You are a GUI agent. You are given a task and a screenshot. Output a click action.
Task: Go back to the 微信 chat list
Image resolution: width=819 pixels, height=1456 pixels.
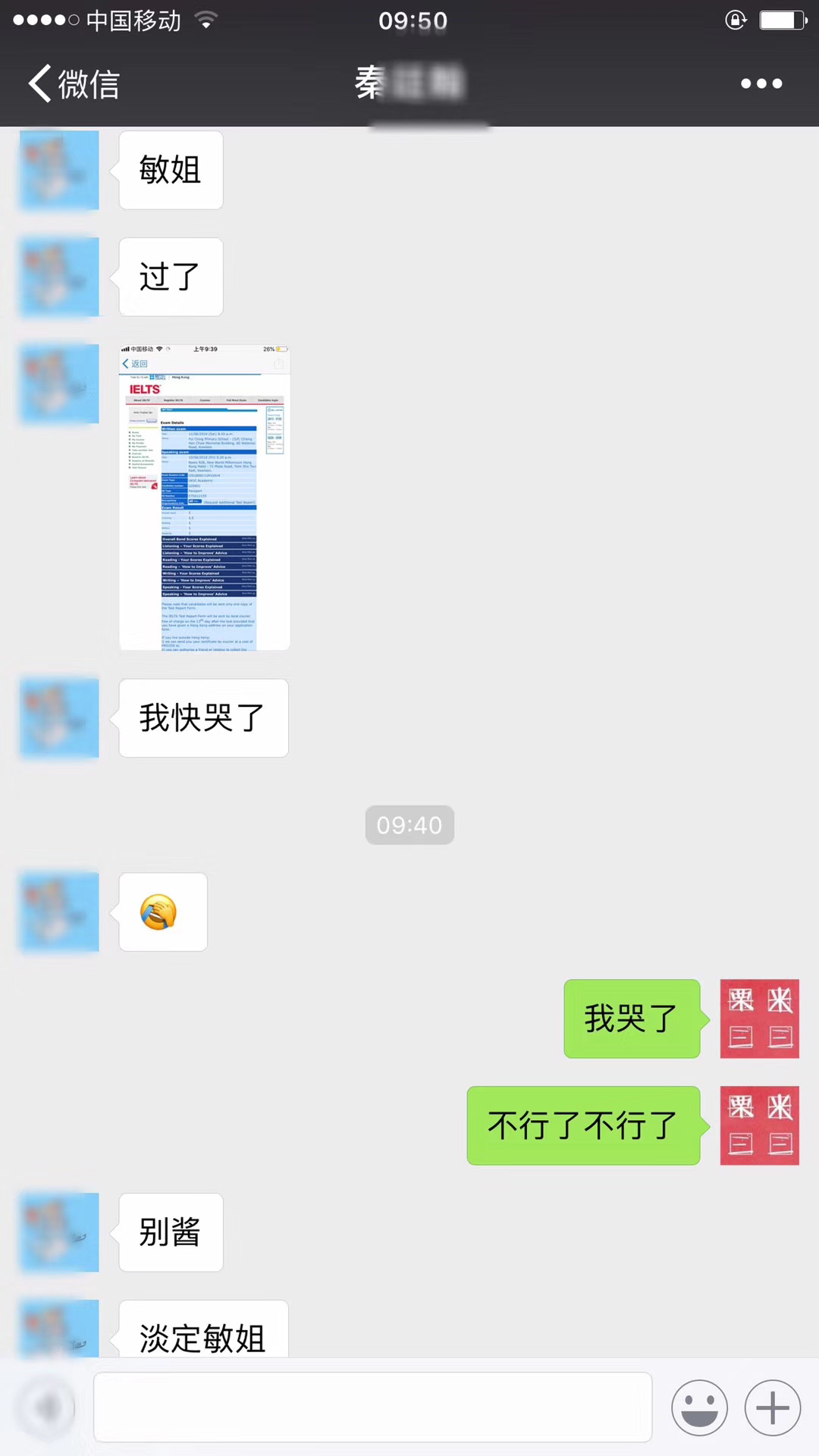click(x=74, y=83)
